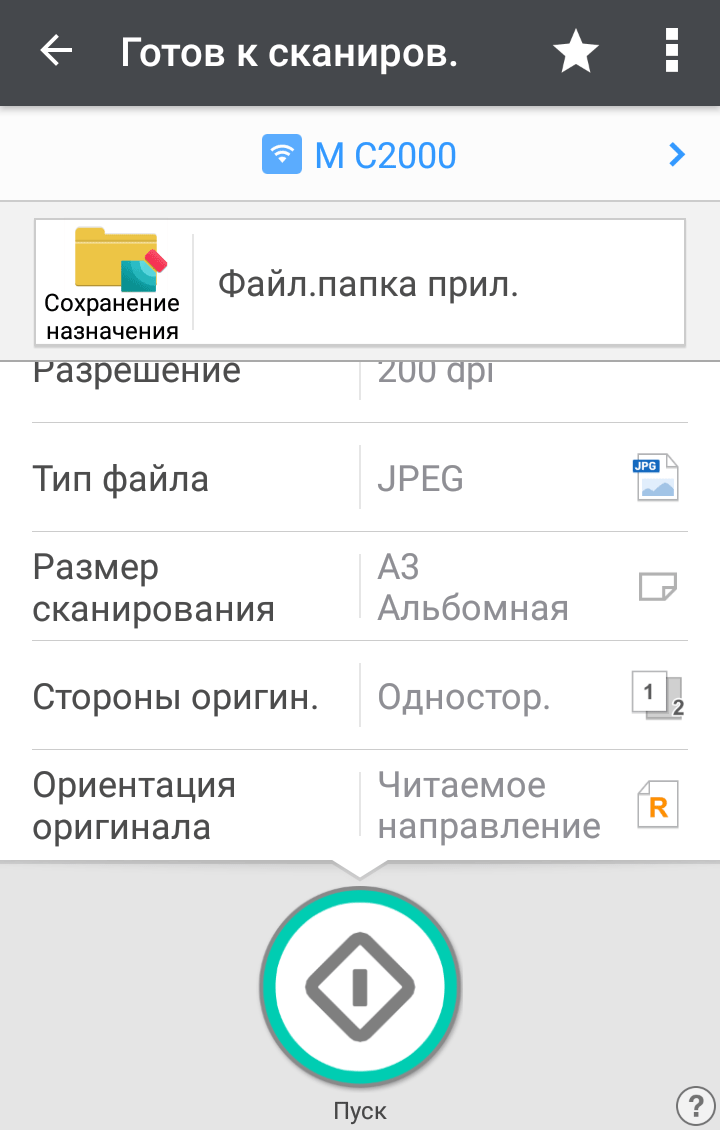This screenshot has width=720, height=1130.
Task: Change Стороны оригин. setting
Action: 360,696
